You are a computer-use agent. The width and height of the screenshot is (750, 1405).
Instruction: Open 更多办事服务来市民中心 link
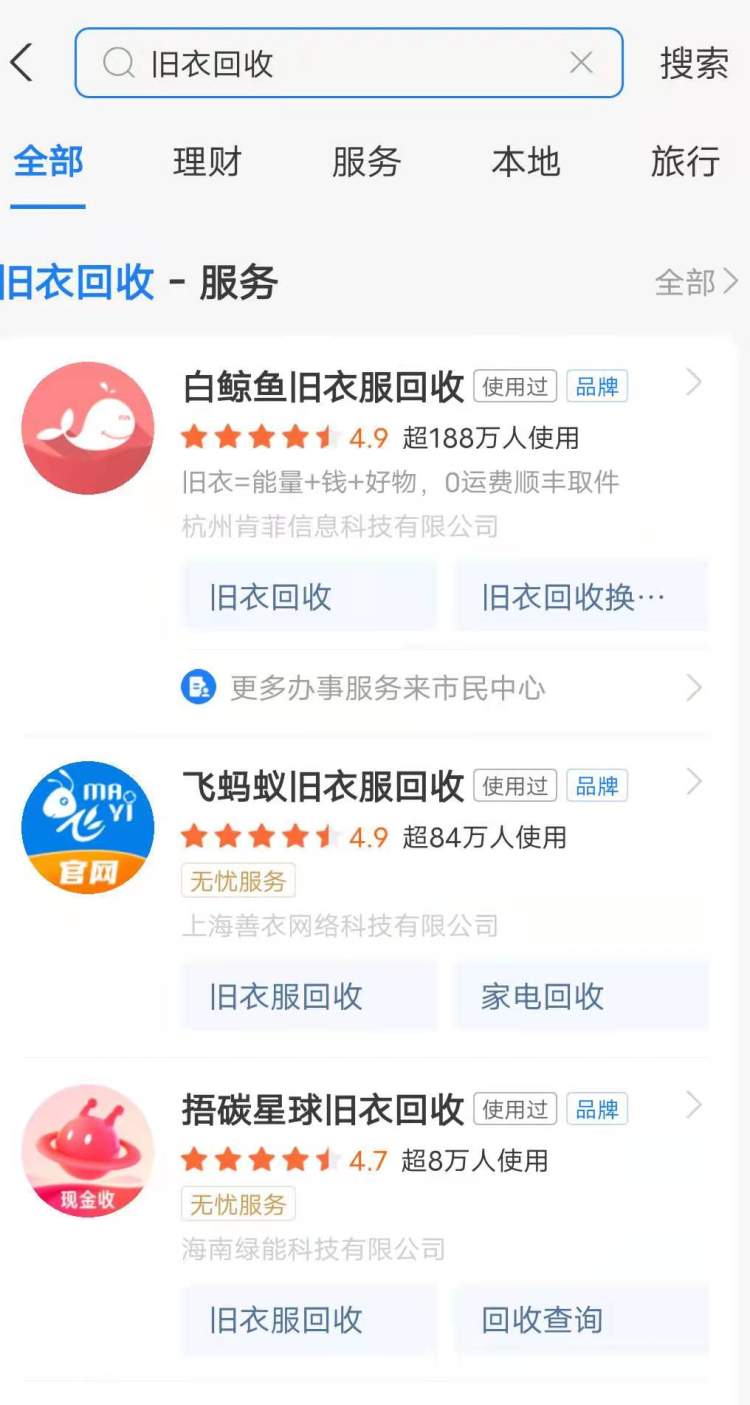click(387, 688)
